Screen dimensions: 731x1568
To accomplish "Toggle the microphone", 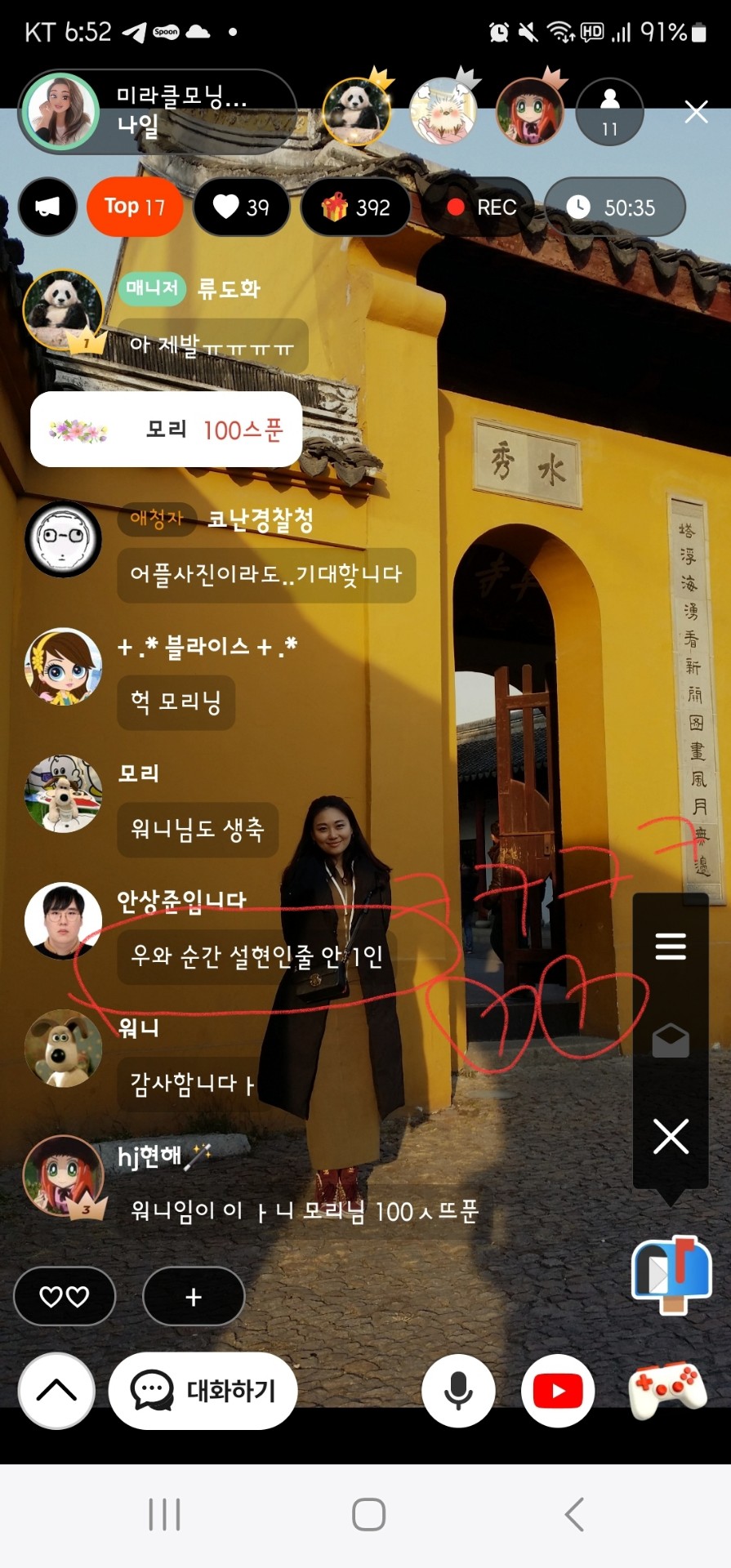I will (x=458, y=1390).
